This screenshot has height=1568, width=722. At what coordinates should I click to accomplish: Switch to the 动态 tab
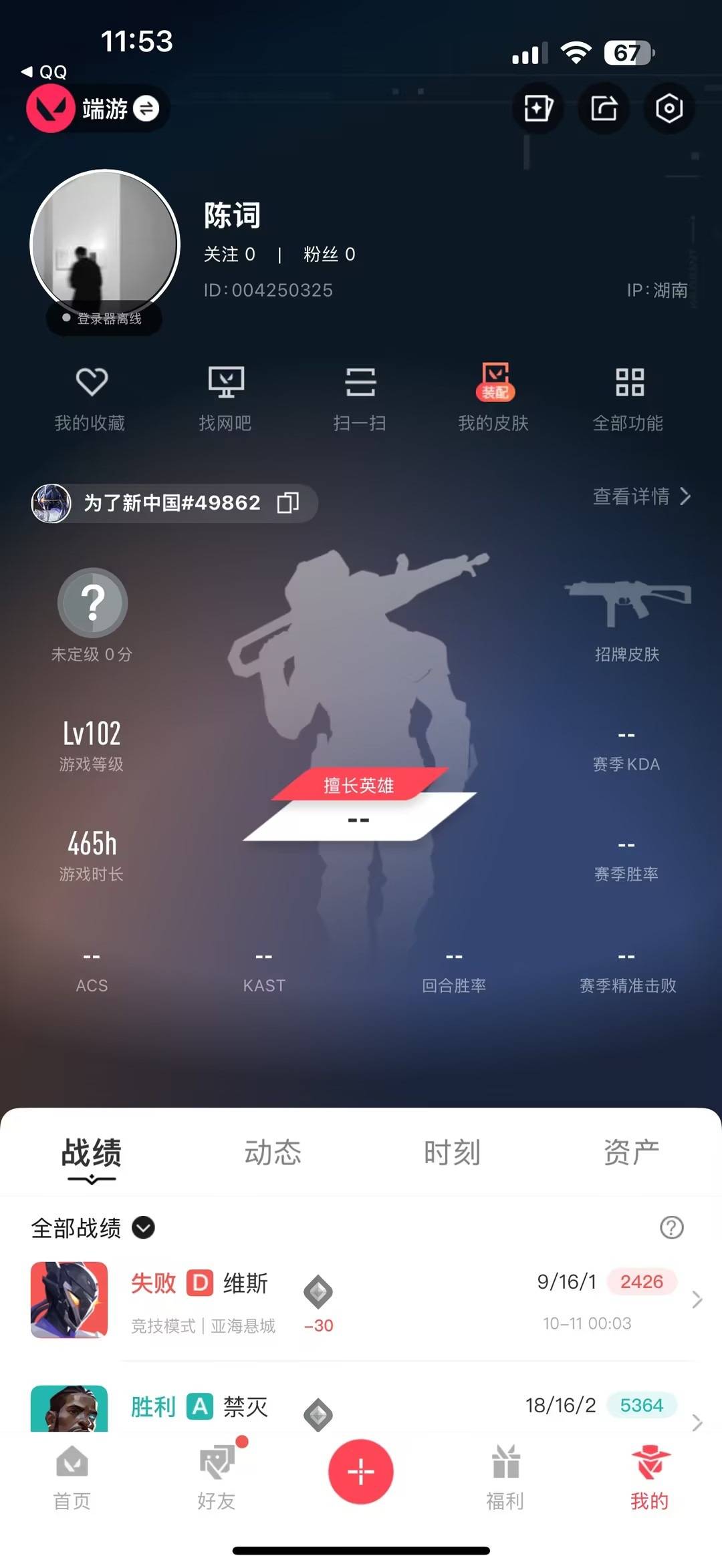tap(271, 1150)
